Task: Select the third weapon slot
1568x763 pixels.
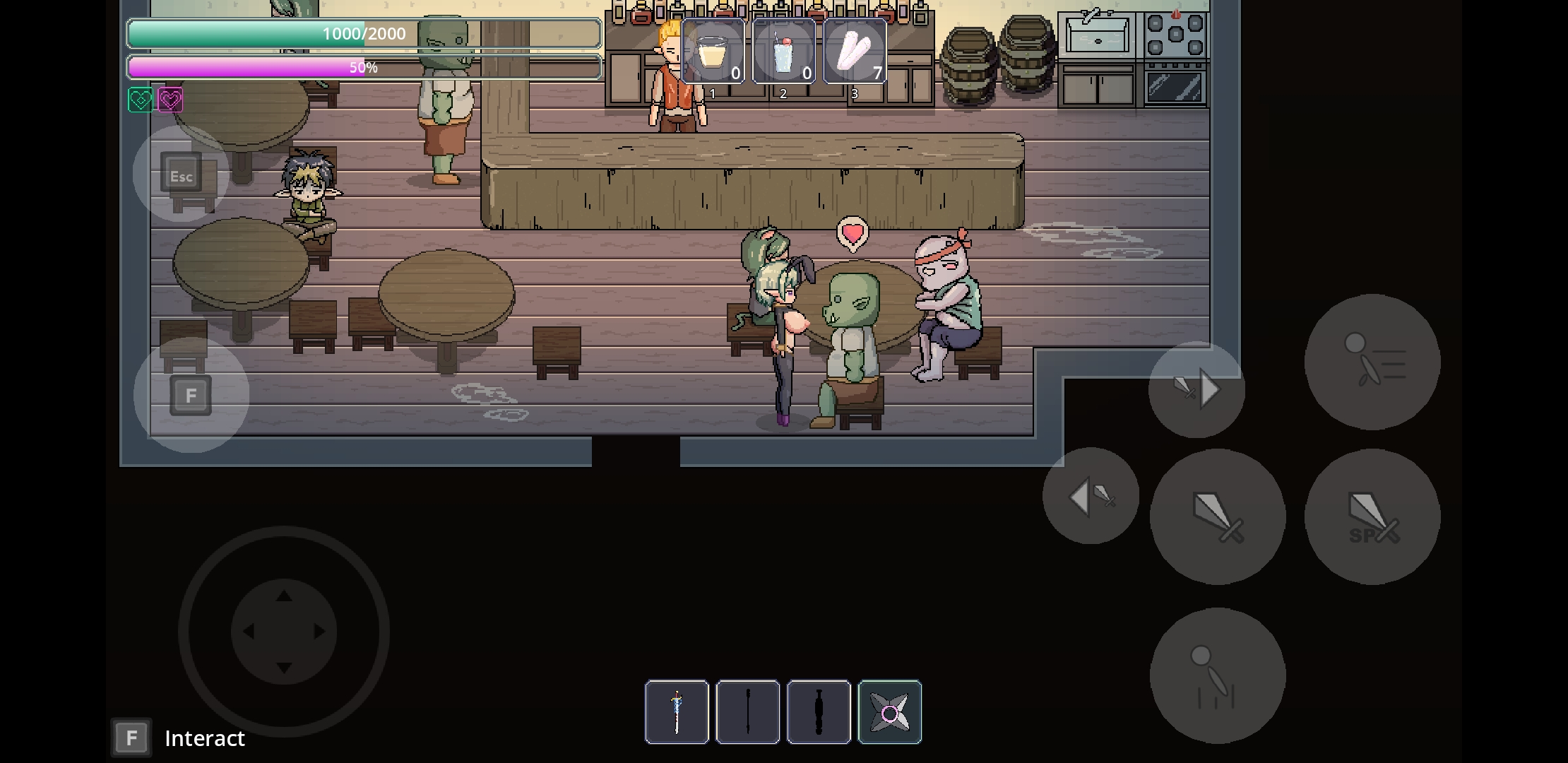Action: (x=819, y=712)
